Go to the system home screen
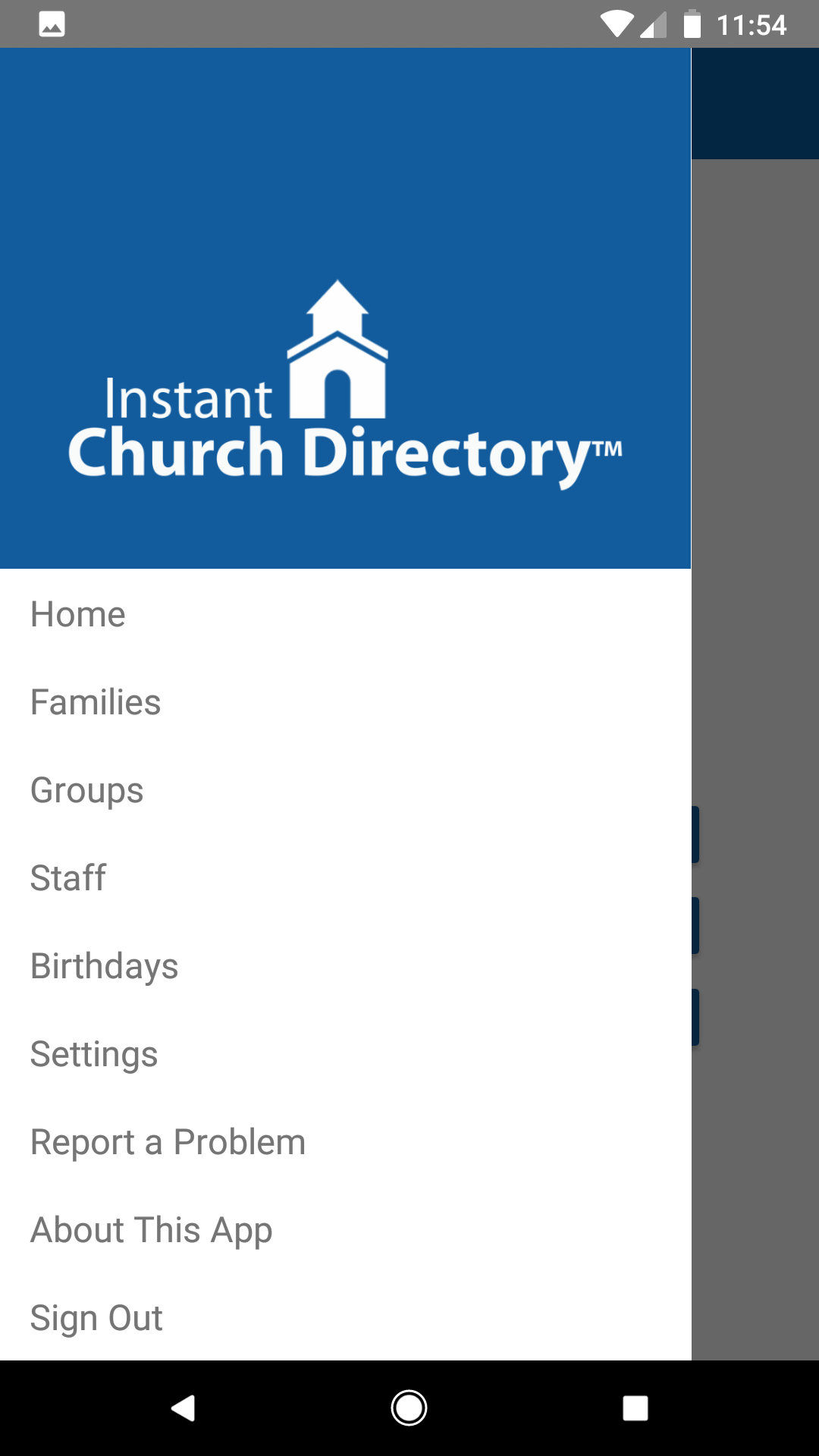819x1456 pixels. pyautogui.click(x=409, y=1408)
